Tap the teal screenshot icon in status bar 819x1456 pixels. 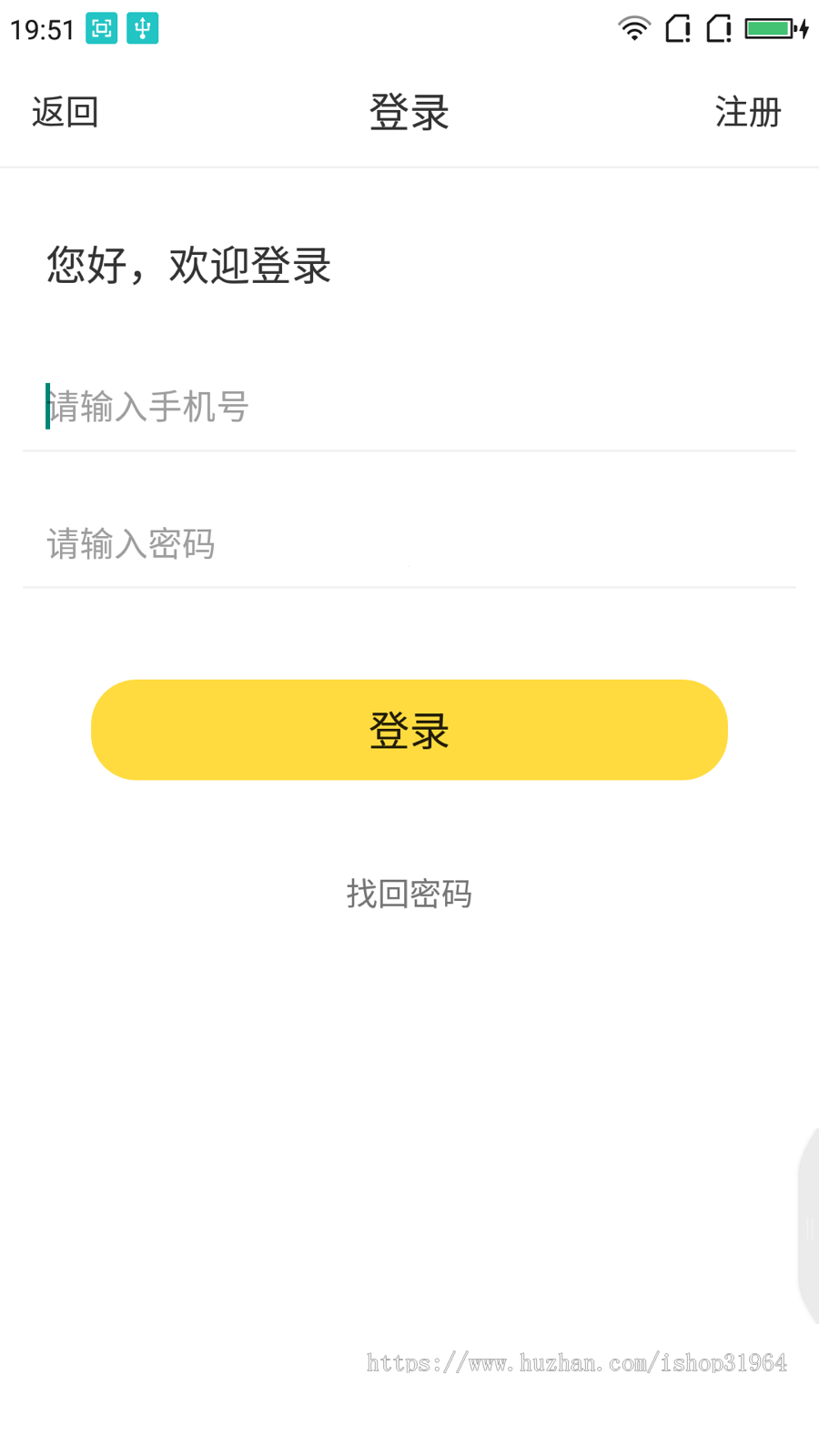coord(100,29)
